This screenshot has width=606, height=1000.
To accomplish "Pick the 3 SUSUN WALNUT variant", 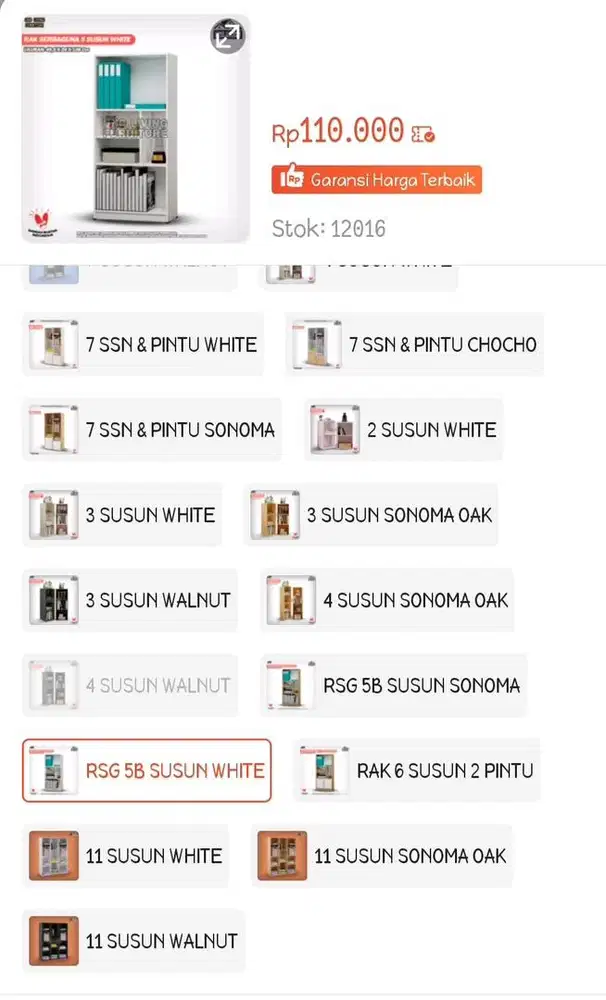I will (x=130, y=600).
